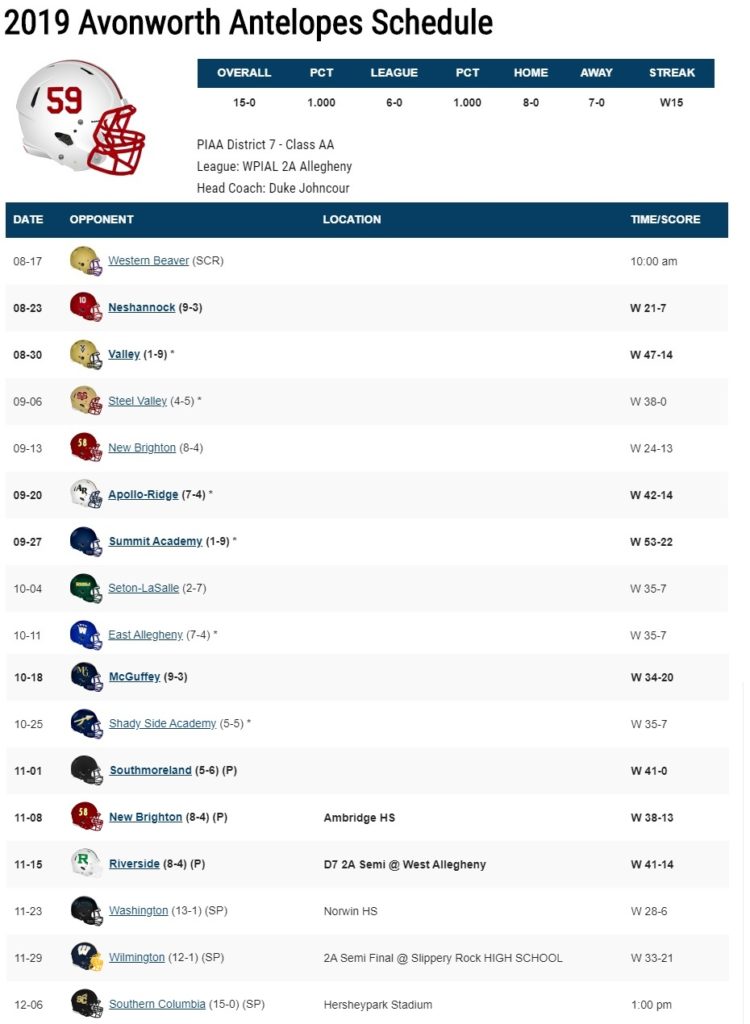View the Summit Academy team page
The height and width of the screenshot is (1024, 750).
click(x=155, y=541)
